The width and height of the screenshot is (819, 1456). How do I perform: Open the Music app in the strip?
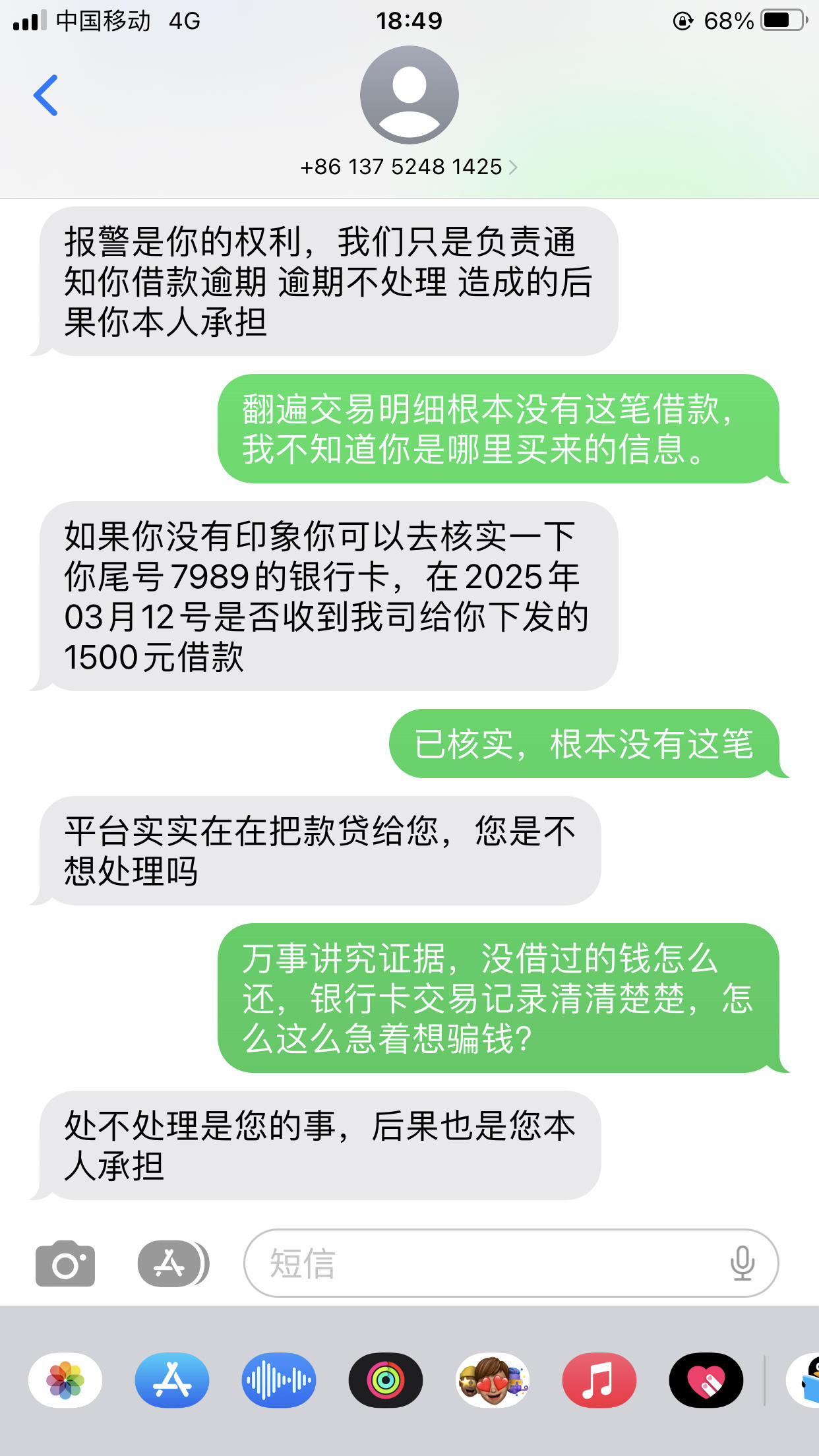pyautogui.click(x=599, y=1380)
